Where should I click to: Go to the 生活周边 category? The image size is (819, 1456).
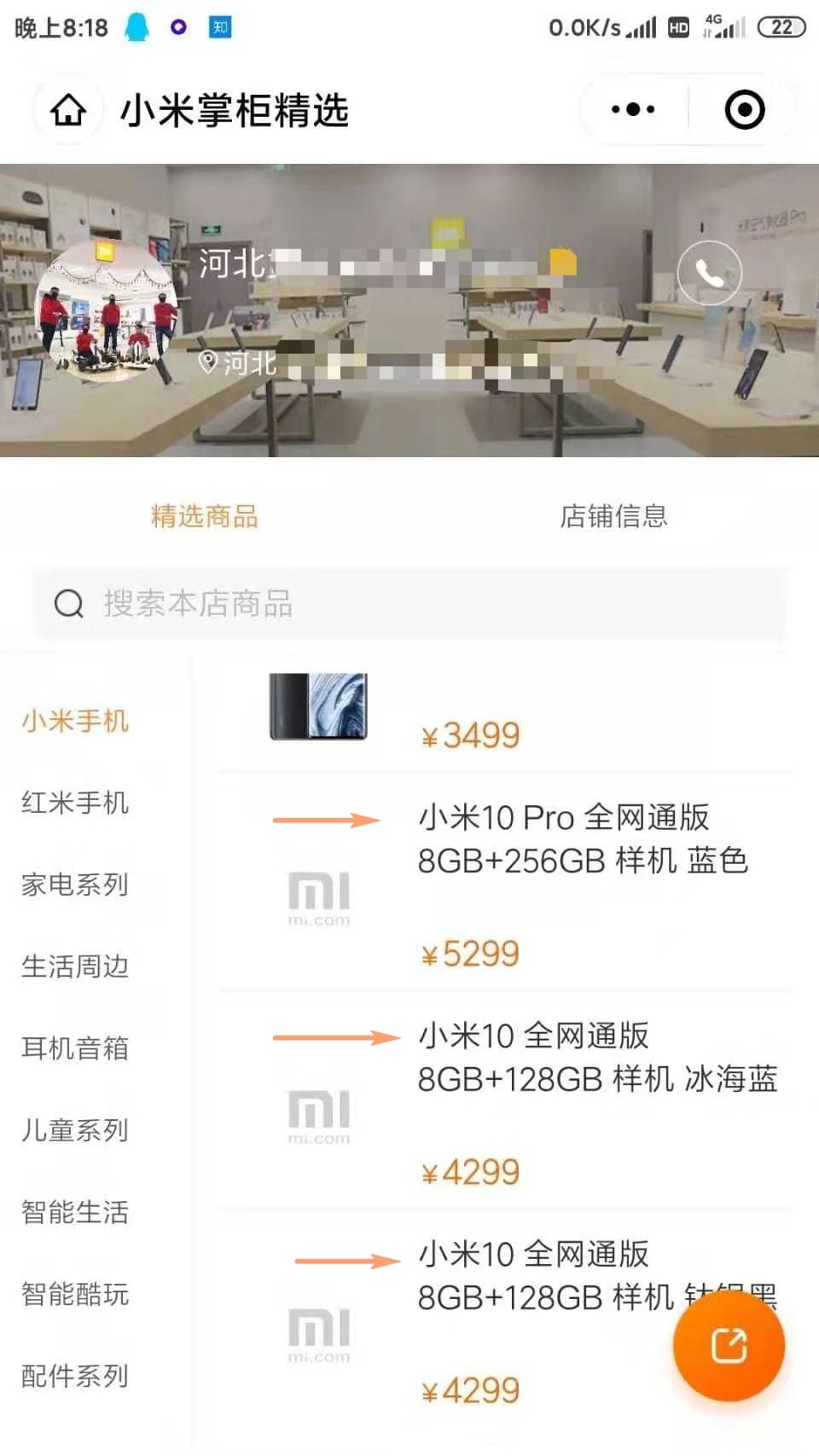(75, 966)
